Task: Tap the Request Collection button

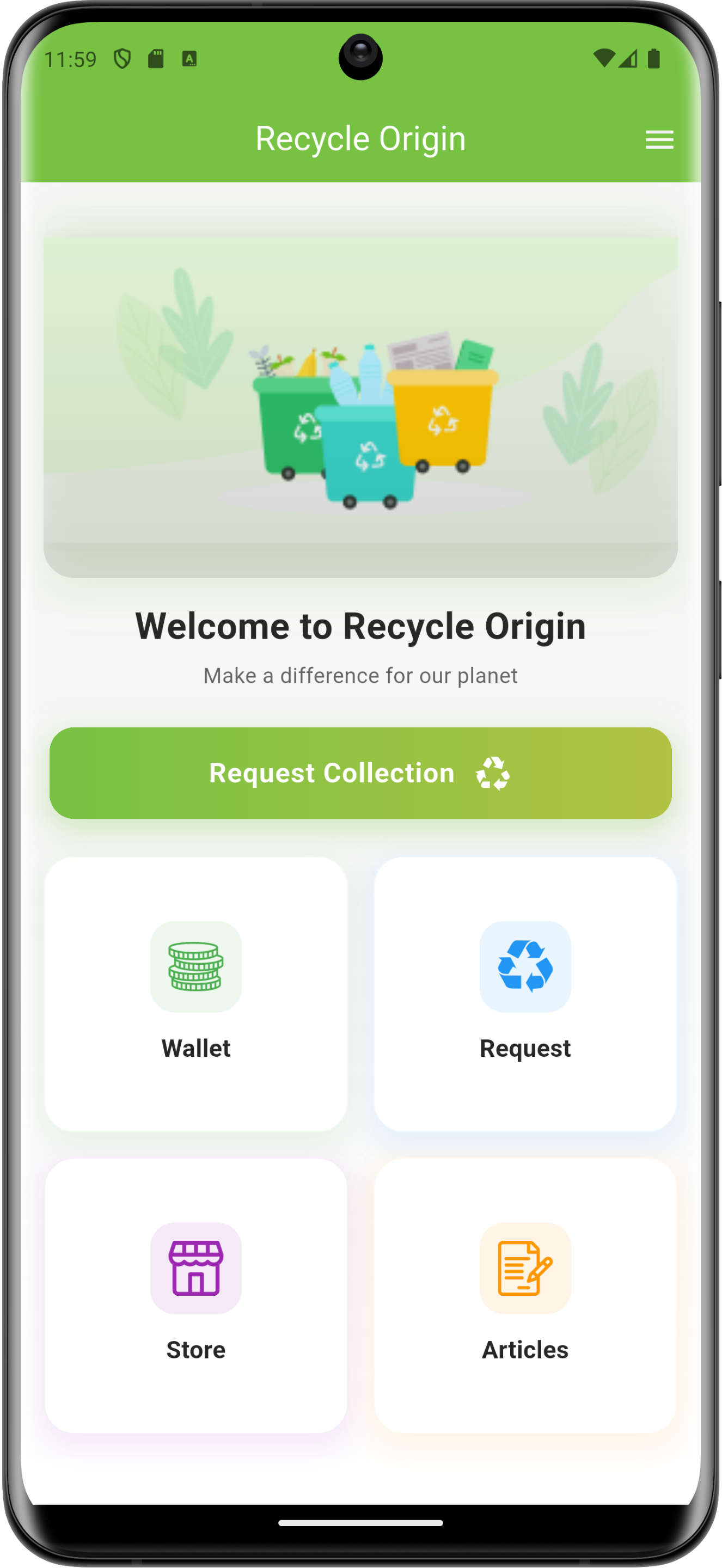Action: click(360, 773)
